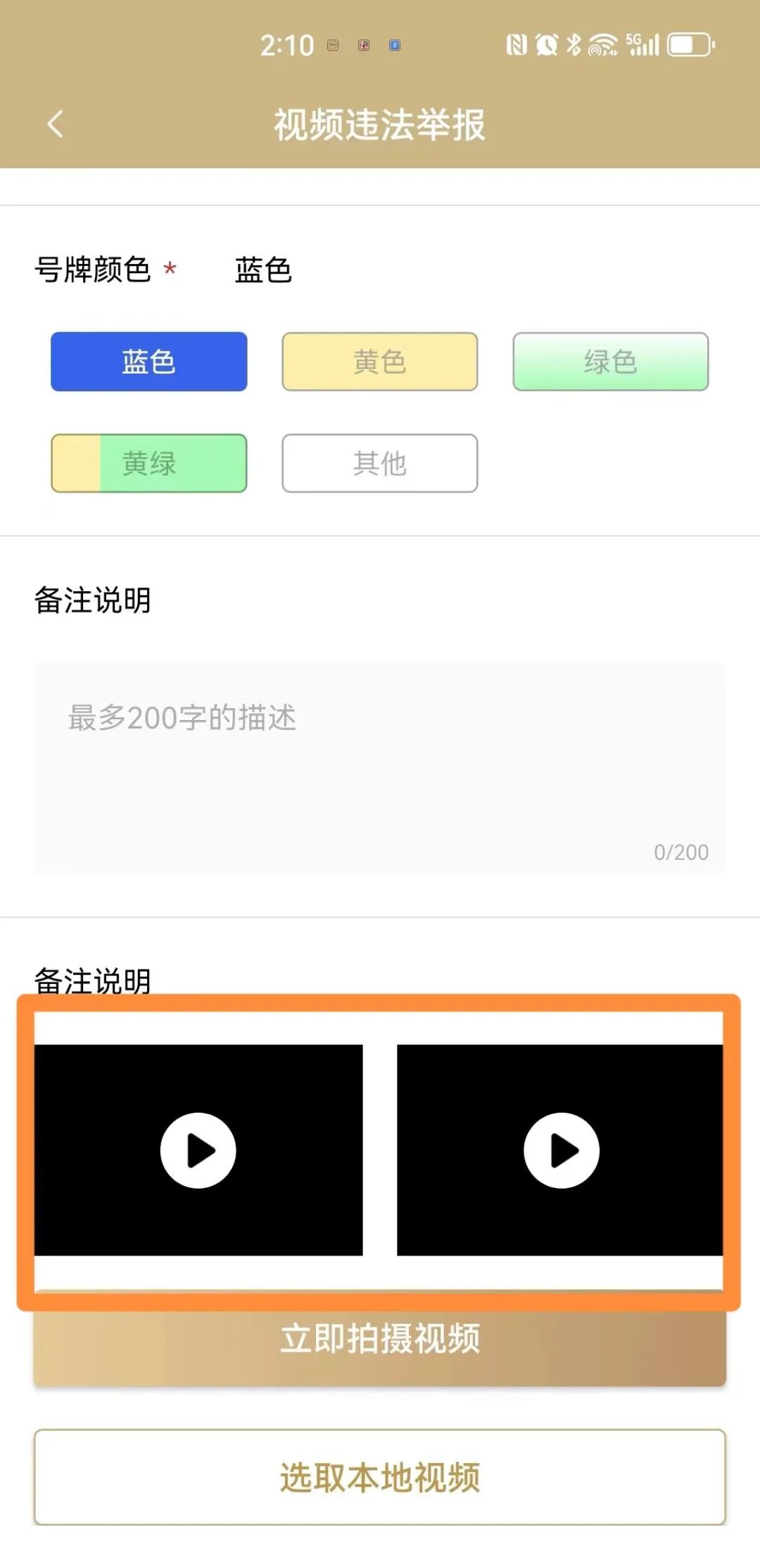Pick the 黄绿 two-tone color swatch
Image resolution: width=760 pixels, height=1568 pixels.
[x=148, y=463]
